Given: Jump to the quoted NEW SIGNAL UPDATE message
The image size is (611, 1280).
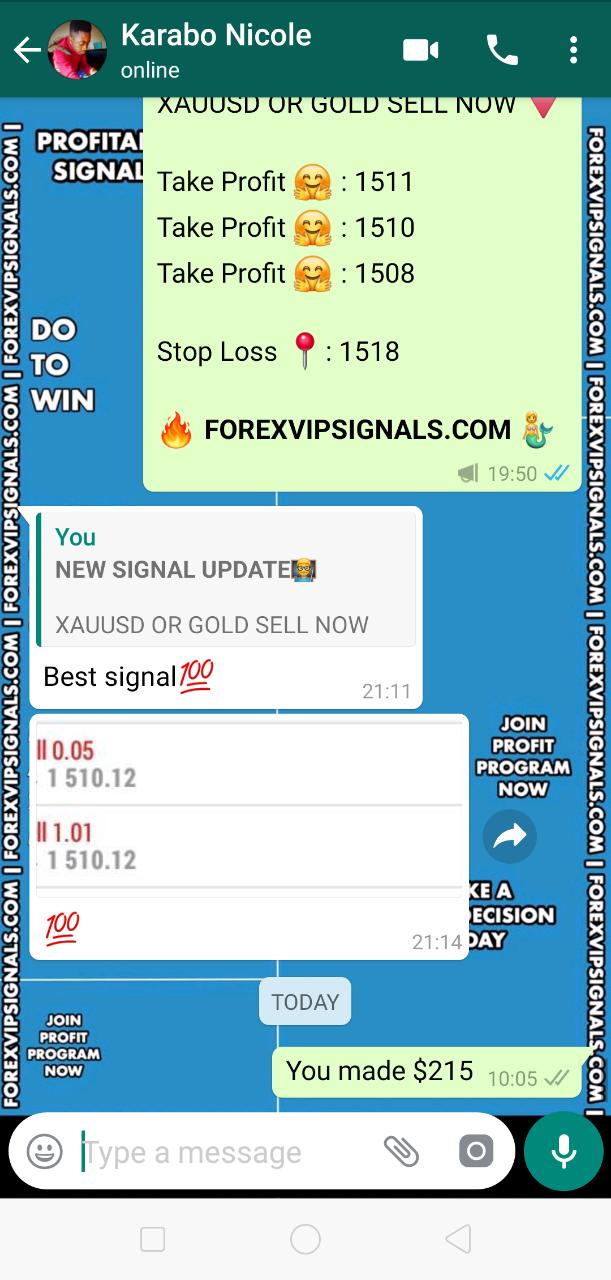Looking at the screenshot, I should pos(226,581).
